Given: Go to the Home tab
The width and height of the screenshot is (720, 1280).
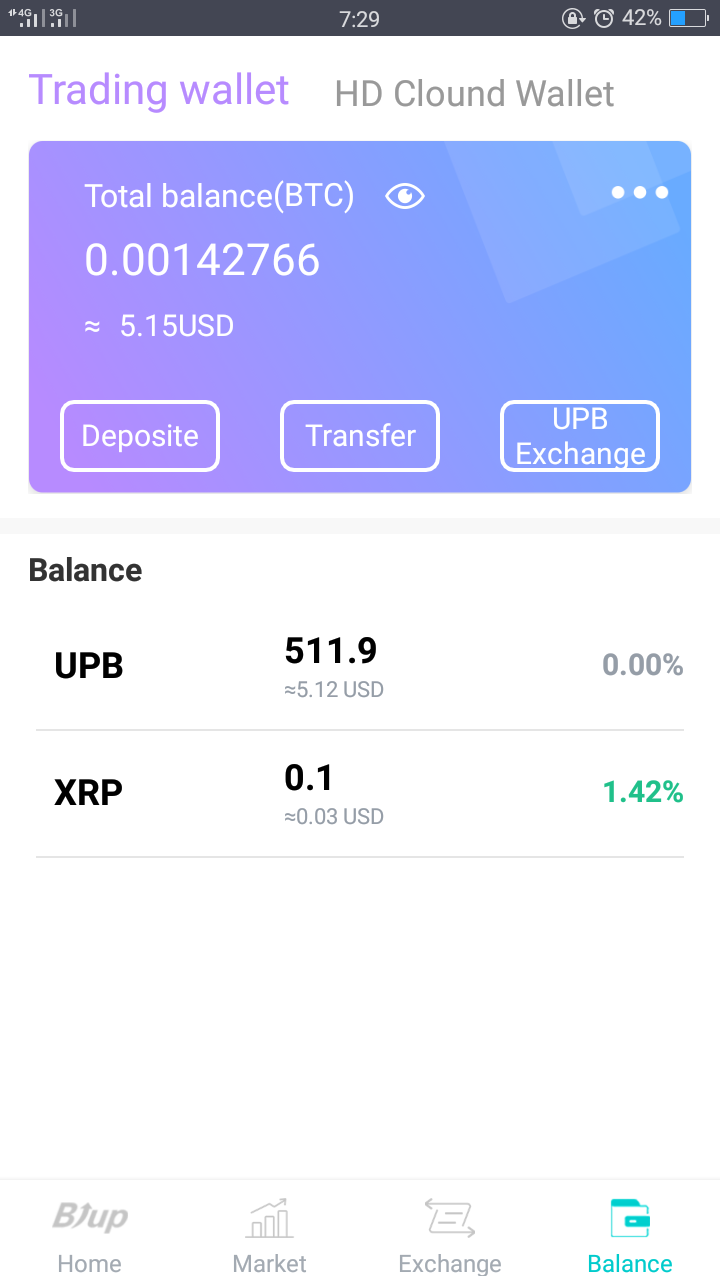Looking at the screenshot, I should coord(90,1234).
